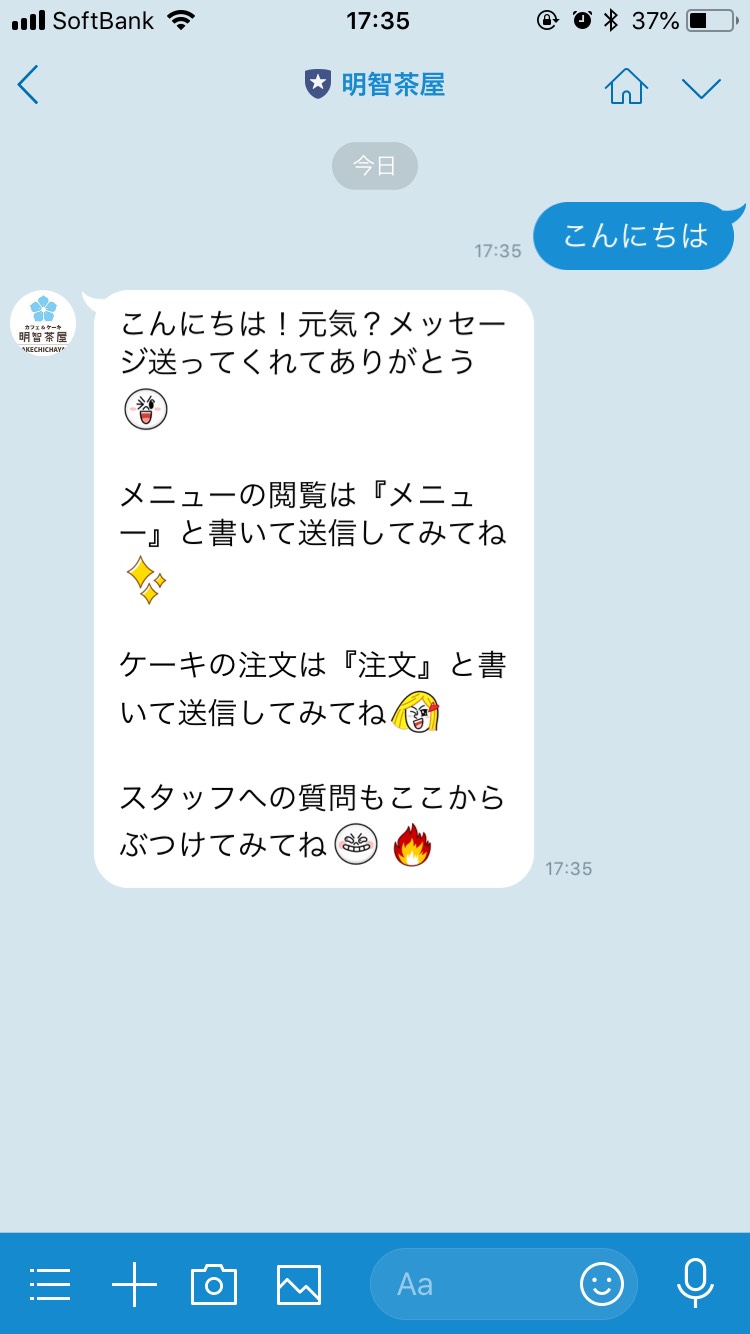Open the home icon in header
Image resolution: width=750 pixels, height=1334 pixels.
(626, 86)
